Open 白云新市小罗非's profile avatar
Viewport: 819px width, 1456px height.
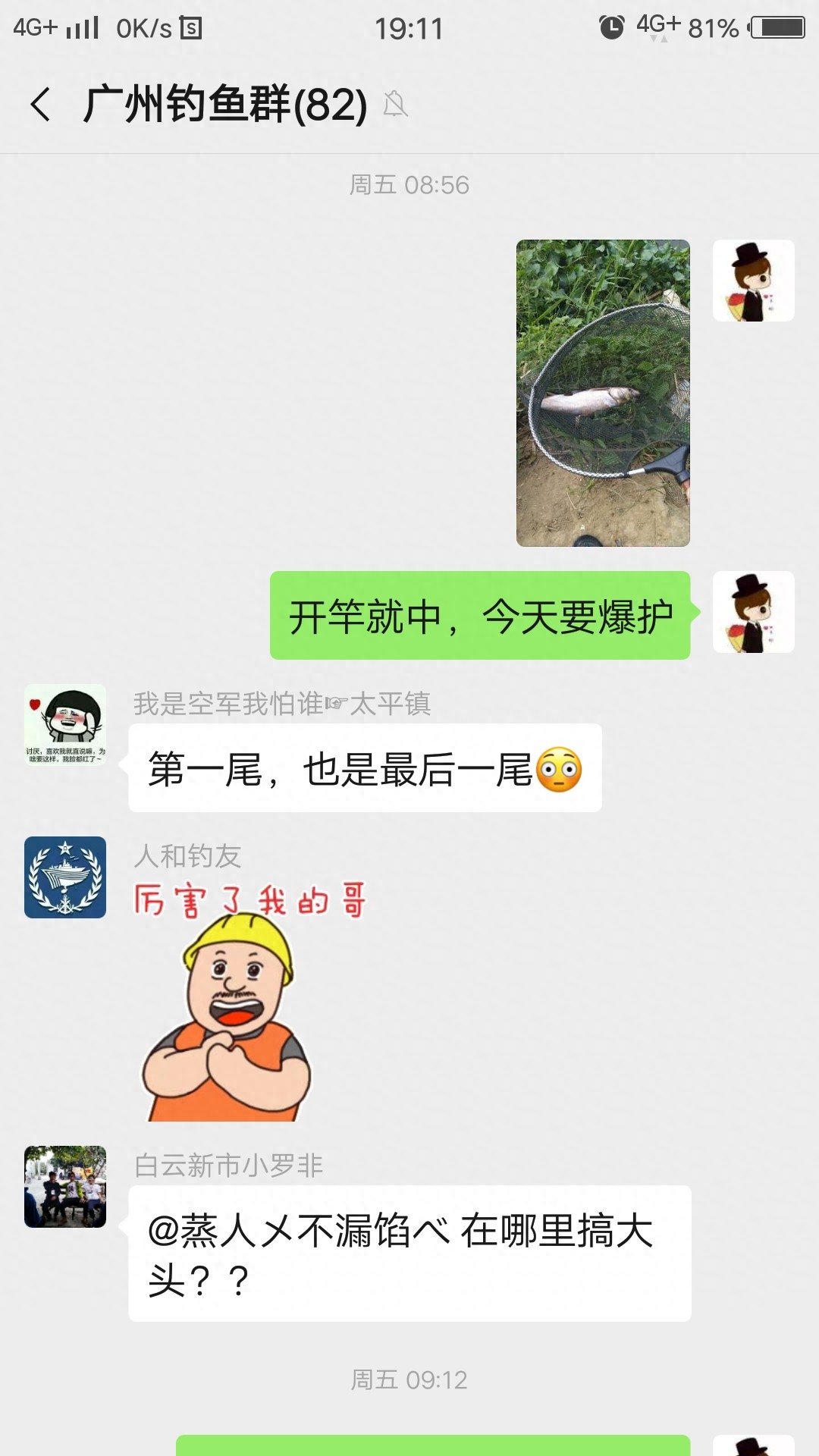click(65, 1187)
